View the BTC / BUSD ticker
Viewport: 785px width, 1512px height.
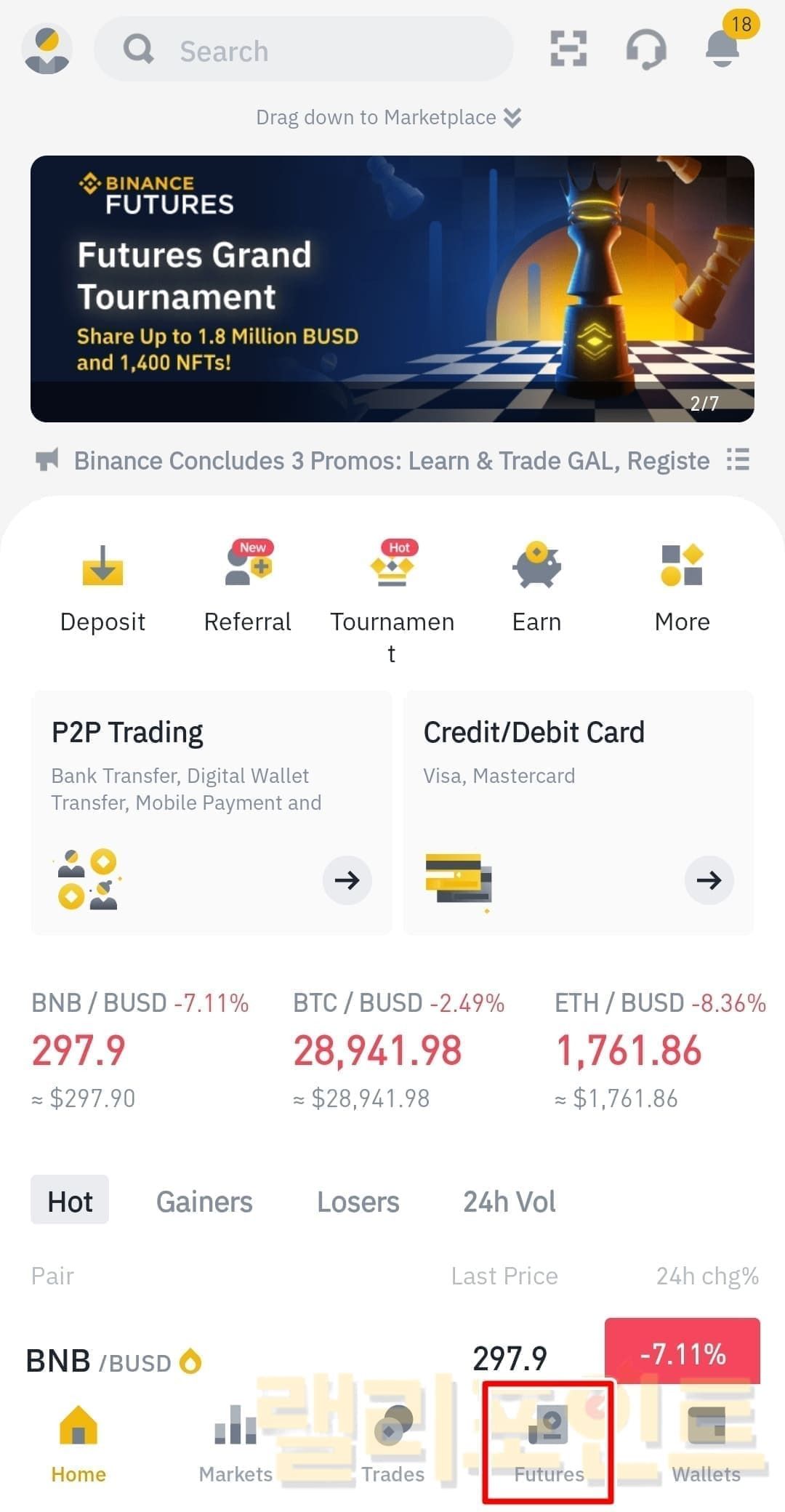point(398,1050)
